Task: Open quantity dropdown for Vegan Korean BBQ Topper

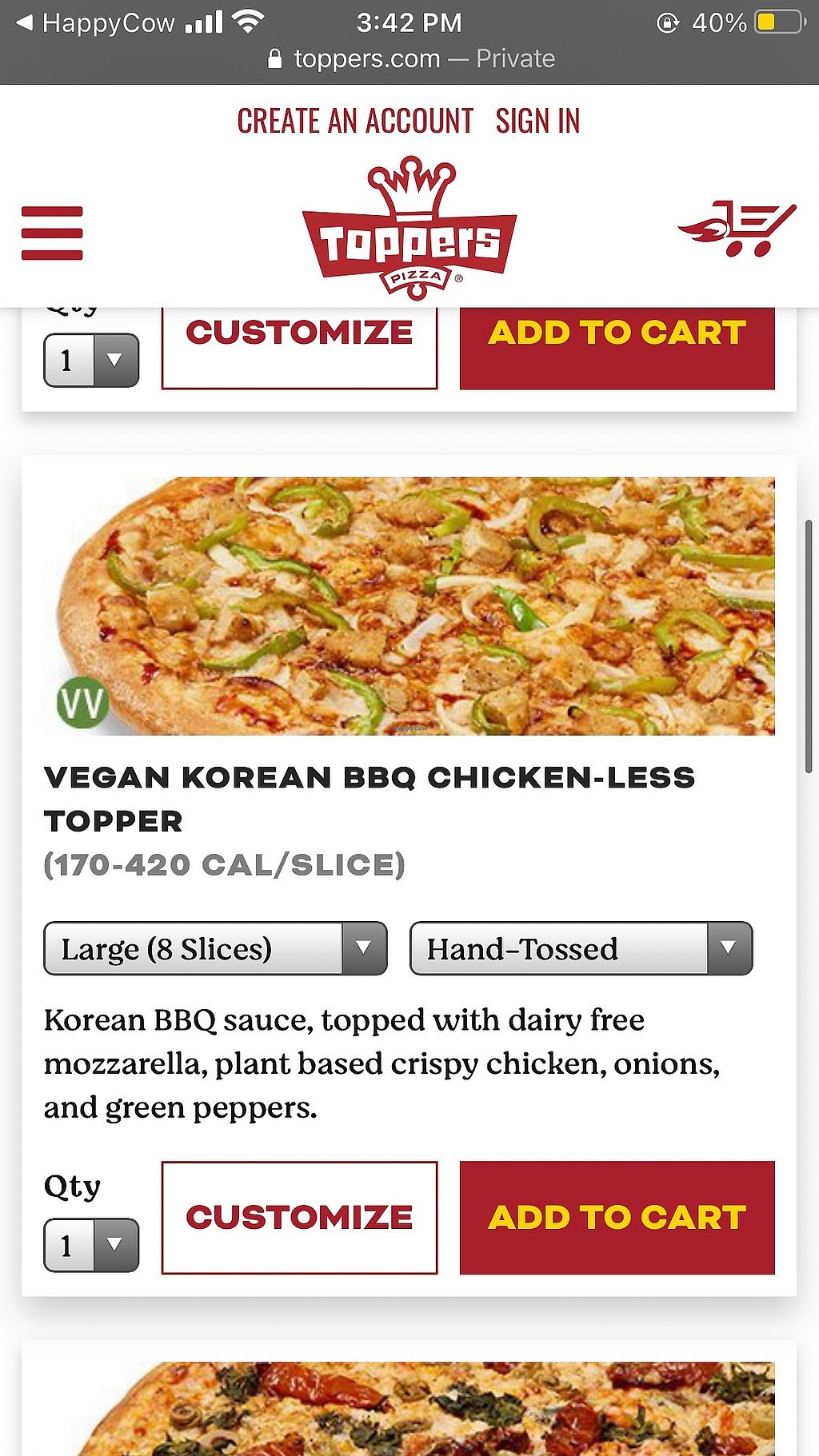Action: 91,1245
